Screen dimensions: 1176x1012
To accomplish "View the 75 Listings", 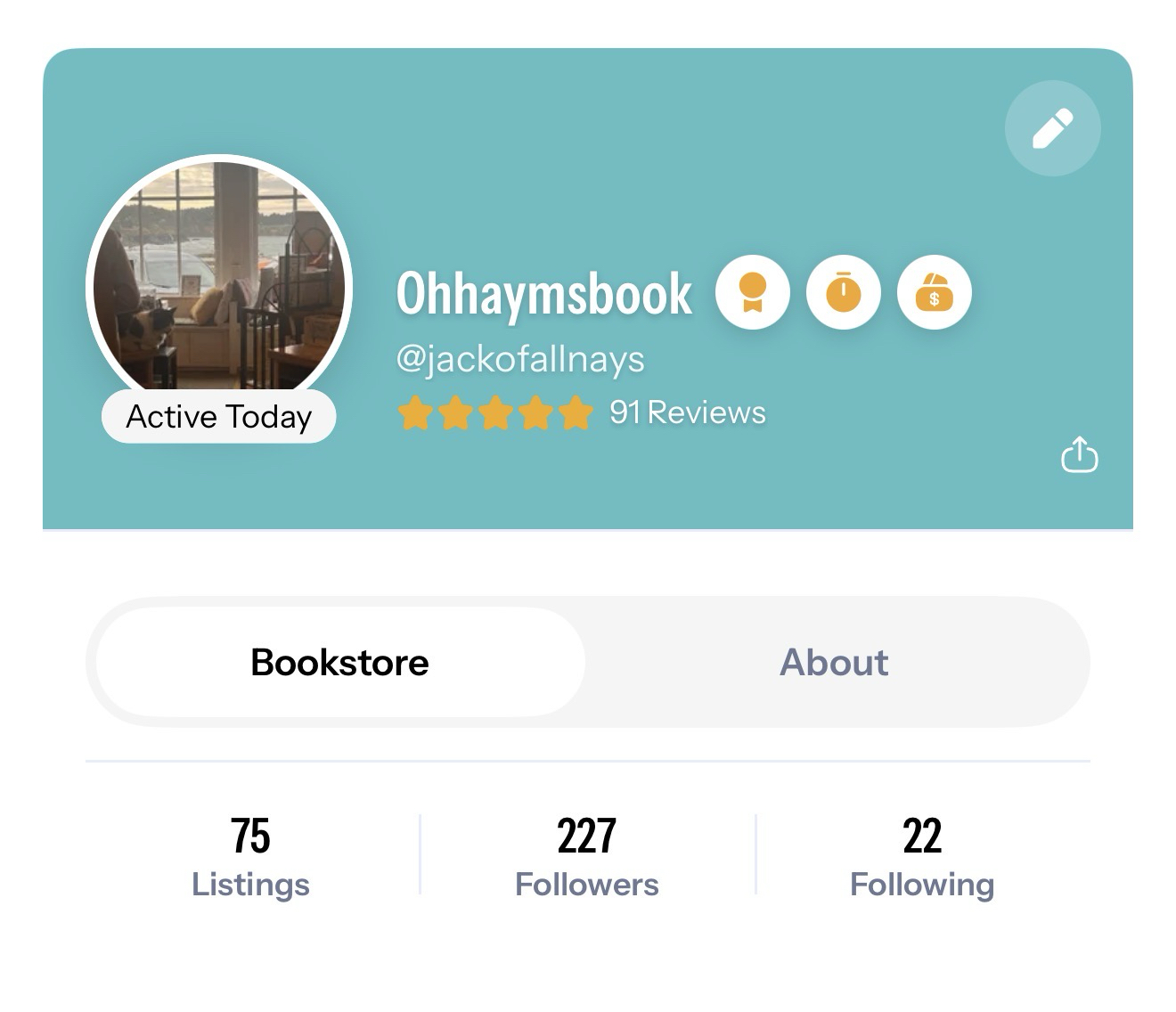I will 250,856.
